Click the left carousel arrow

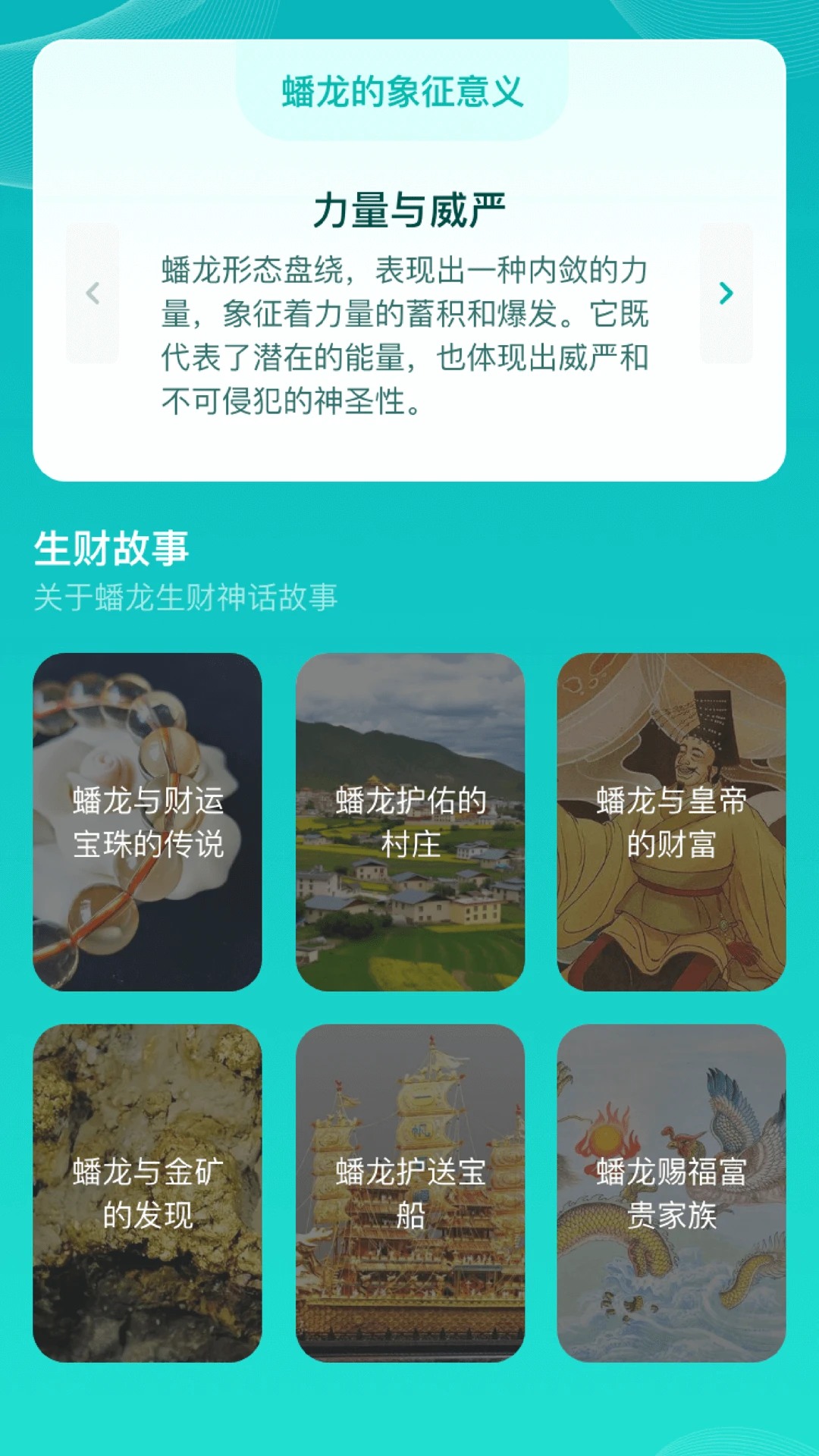pos(93,294)
